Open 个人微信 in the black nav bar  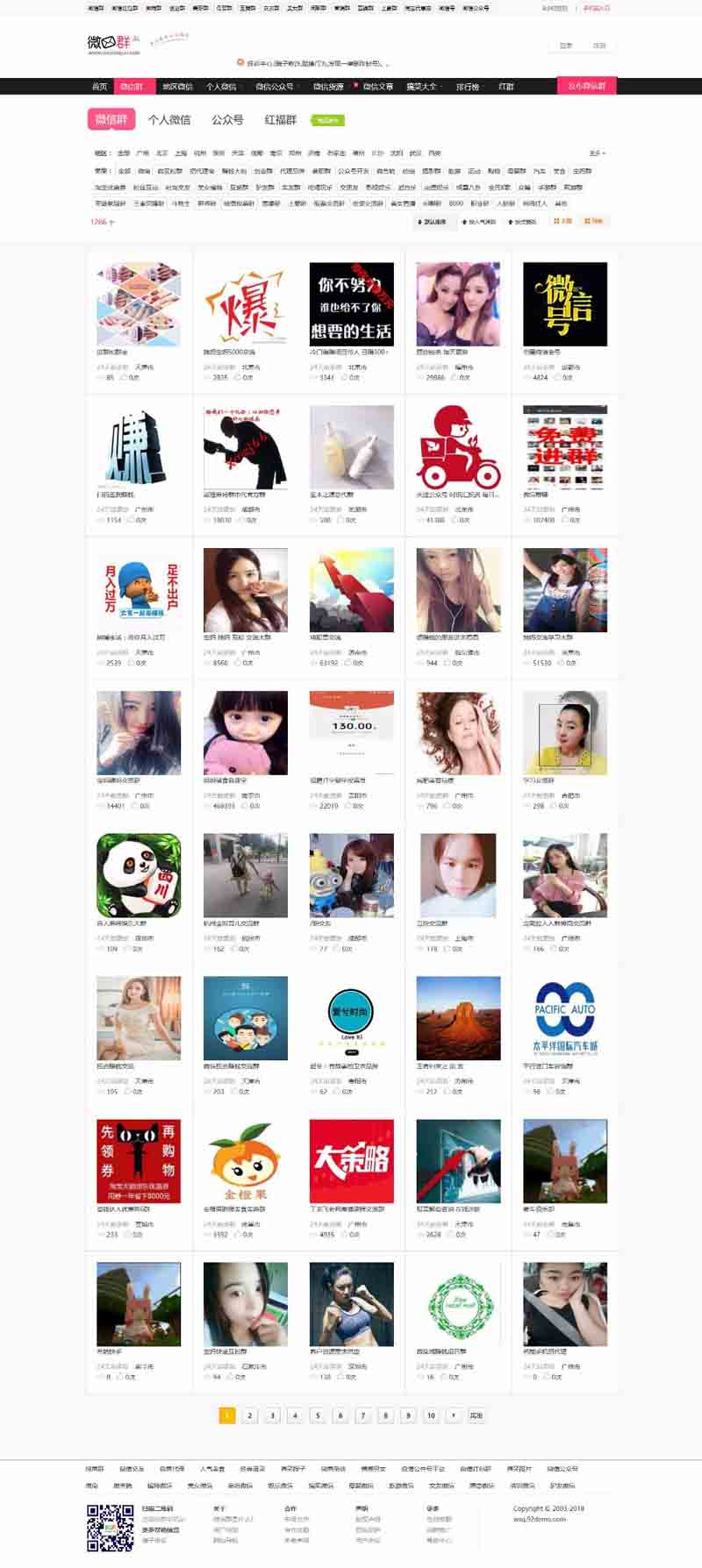pyautogui.click(x=221, y=87)
